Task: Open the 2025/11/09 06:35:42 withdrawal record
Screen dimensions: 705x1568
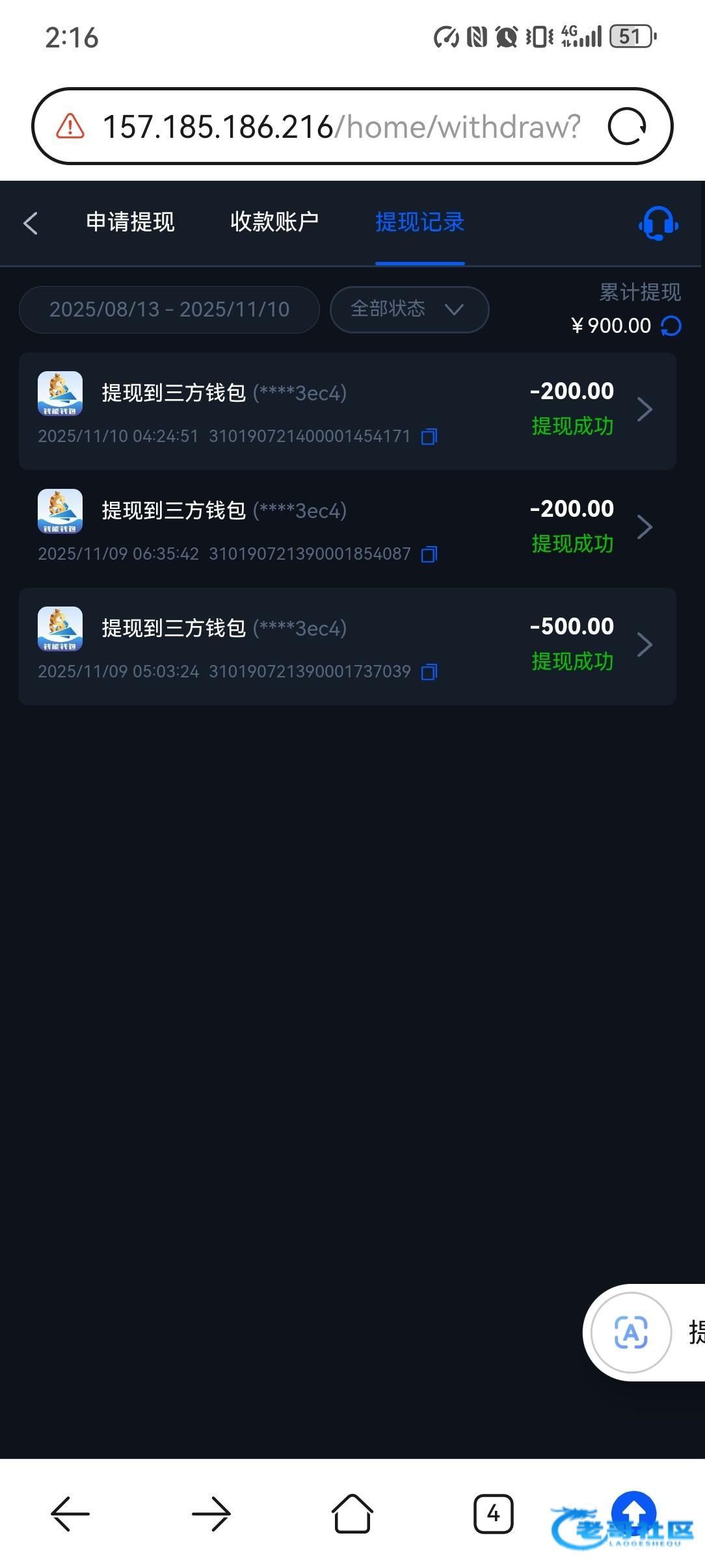Action: point(347,529)
